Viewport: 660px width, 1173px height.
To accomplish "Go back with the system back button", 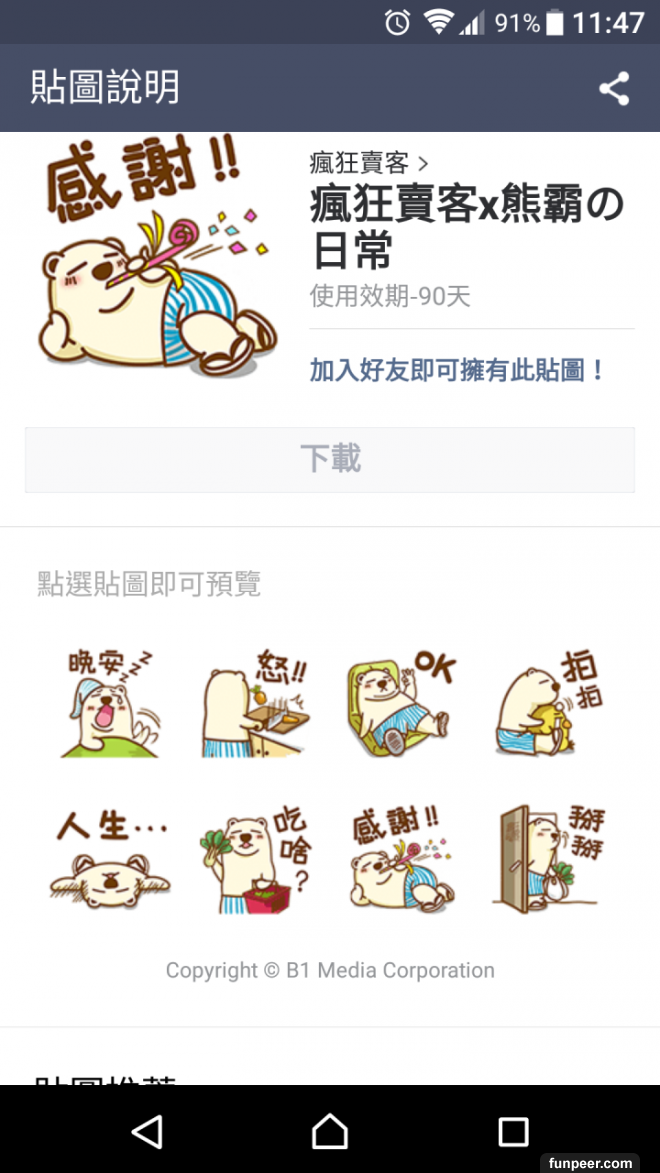I will 147,1130.
